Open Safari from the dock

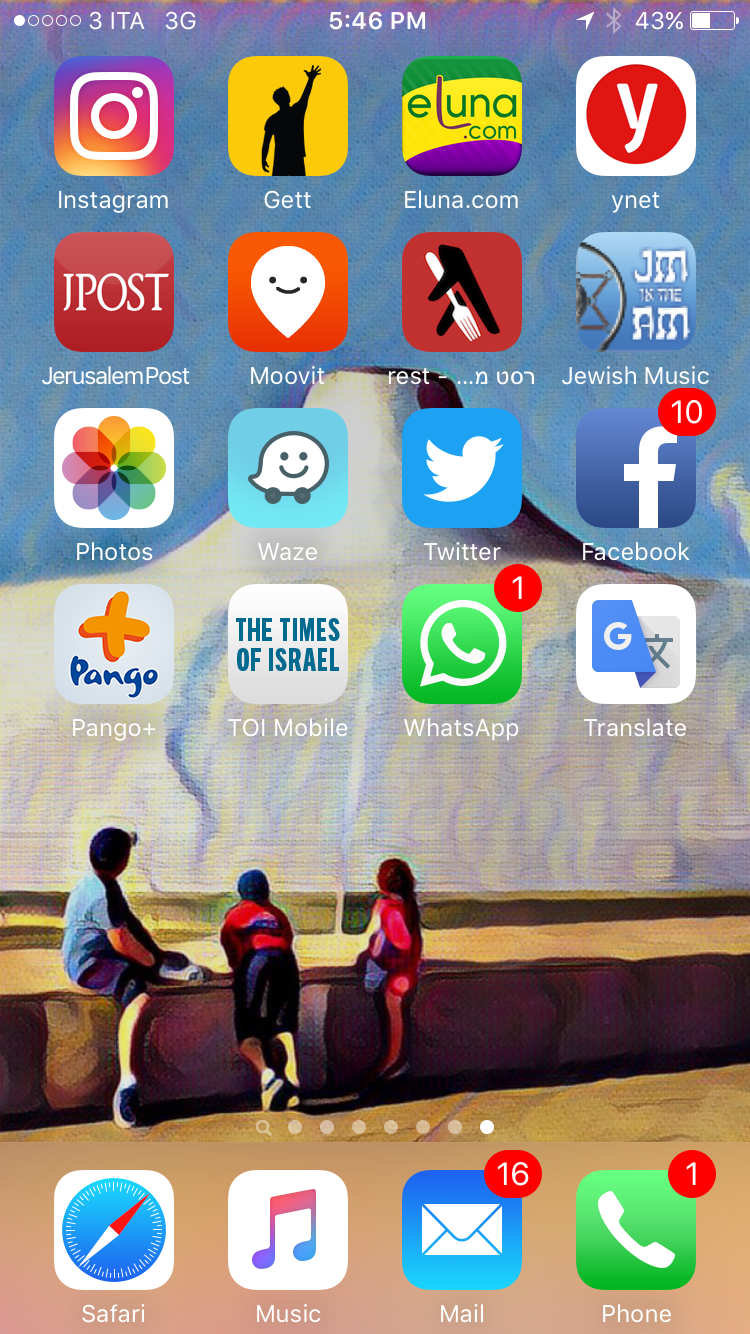click(x=114, y=1230)
